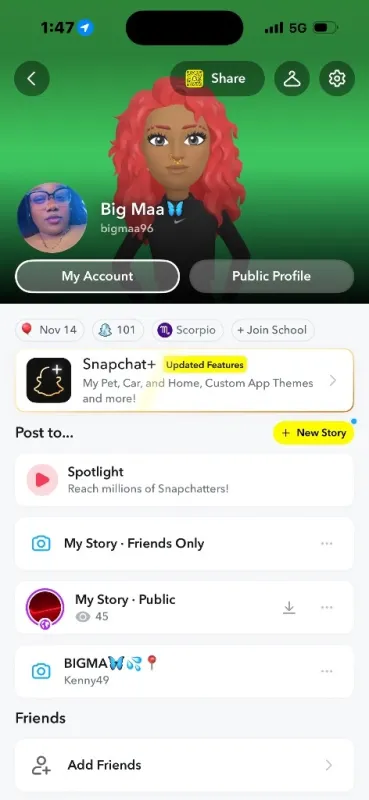Screen dimensions: 369x800
Task: Create a New Story
Action: click(x=314, y=433)
